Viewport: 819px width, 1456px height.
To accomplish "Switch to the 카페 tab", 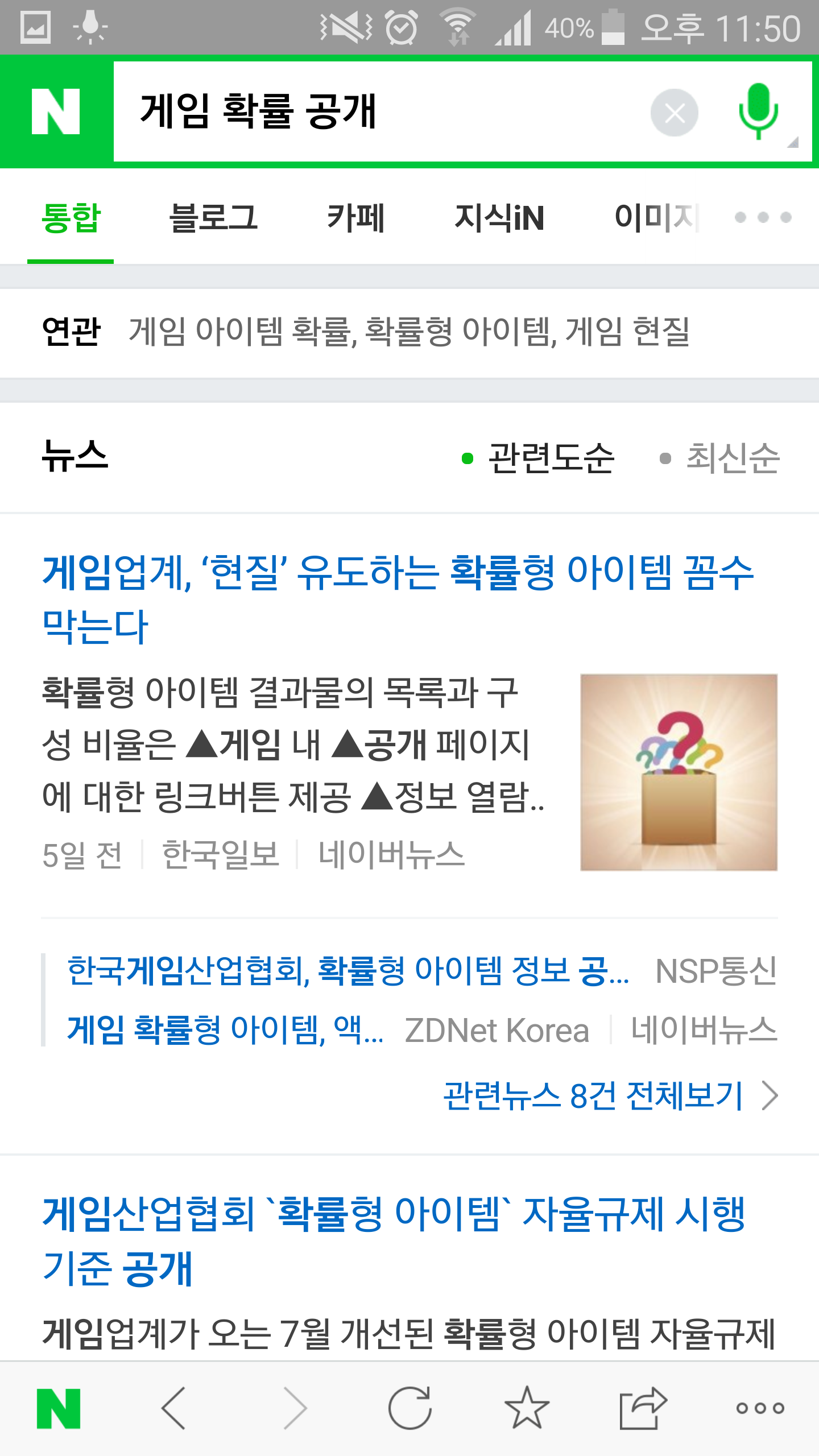I will (x=356, y=218).
